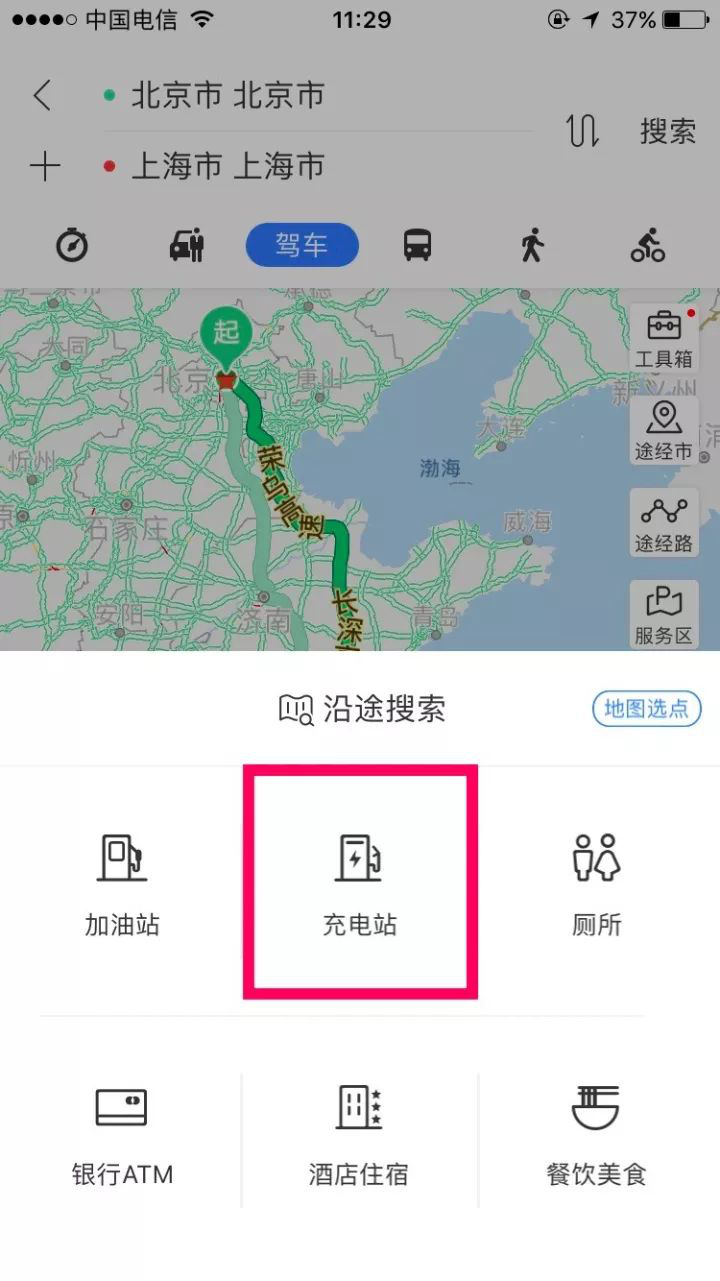Tap the 搜索 button

tap(668, 131)
